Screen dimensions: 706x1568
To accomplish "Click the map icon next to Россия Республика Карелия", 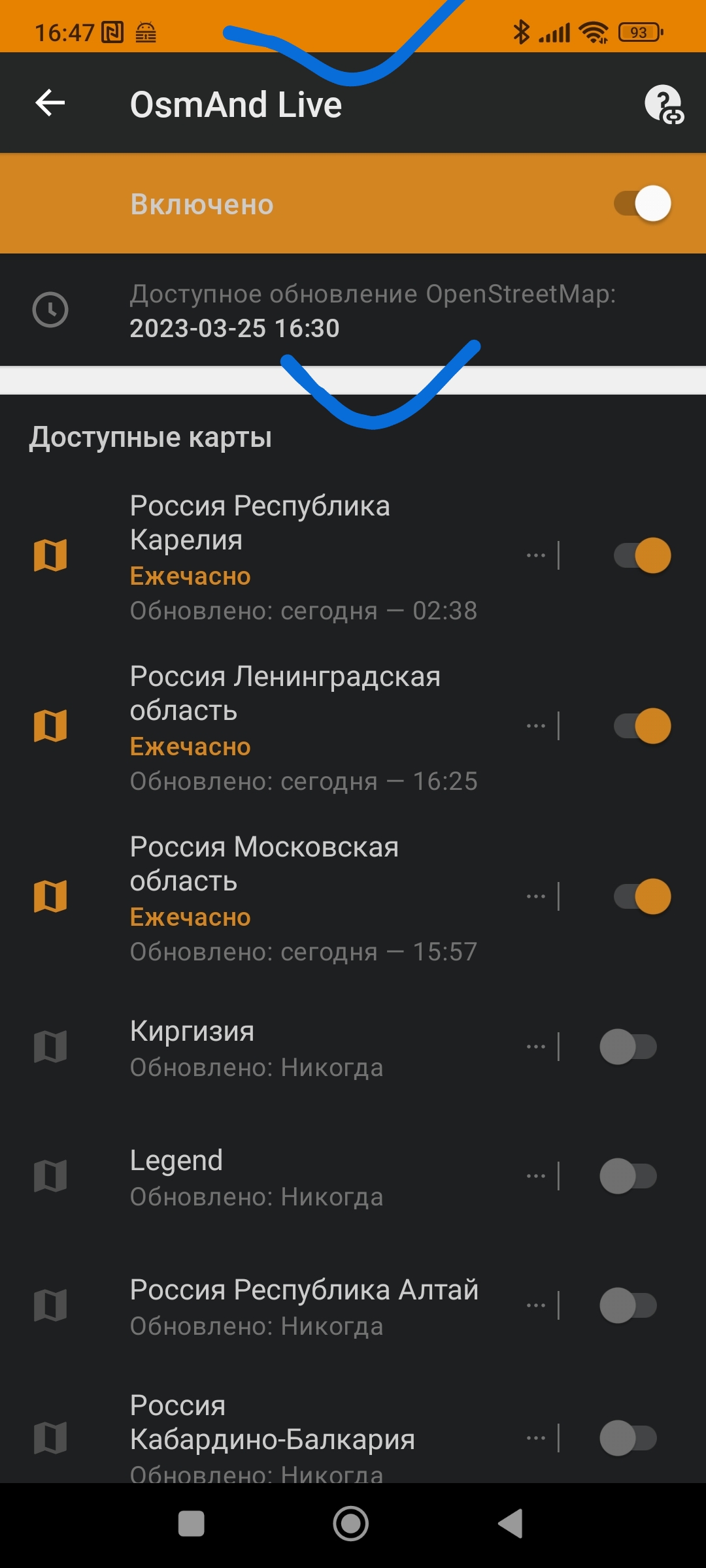I will [x=52, y=553].
